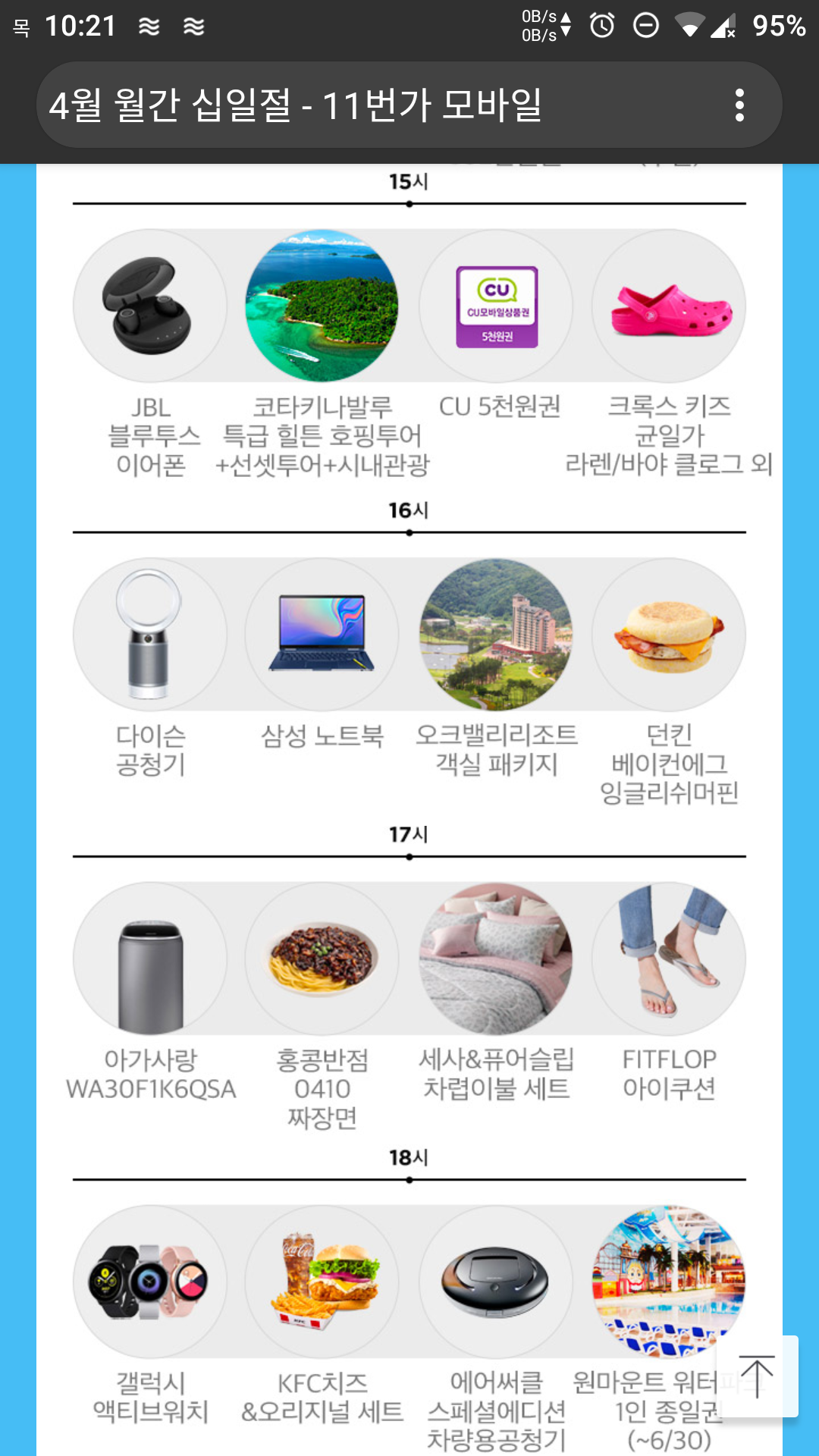Open the 아가사랑 WA30F1K6QSA washer deal

tap(150, 959)
